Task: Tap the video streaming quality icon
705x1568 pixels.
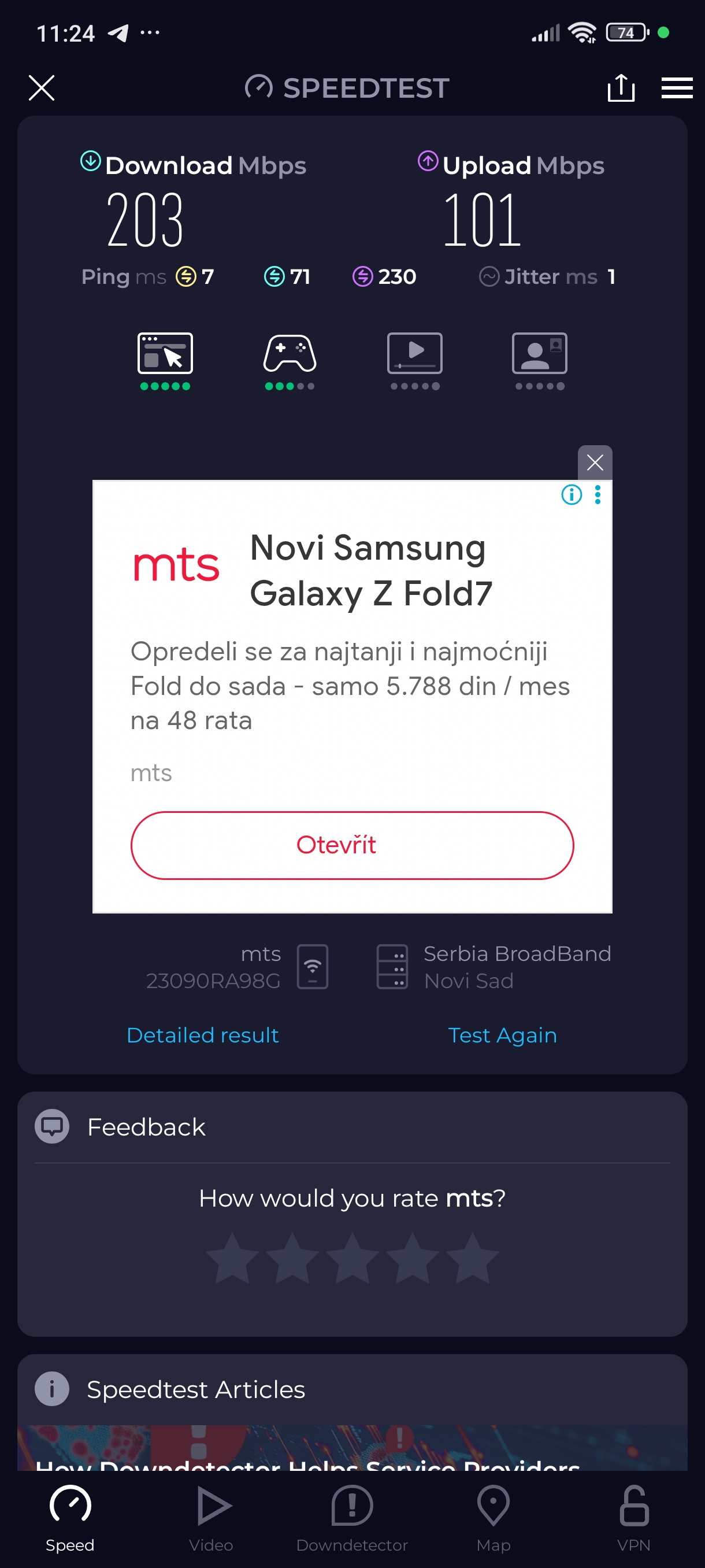Action: tap(415, 354)
